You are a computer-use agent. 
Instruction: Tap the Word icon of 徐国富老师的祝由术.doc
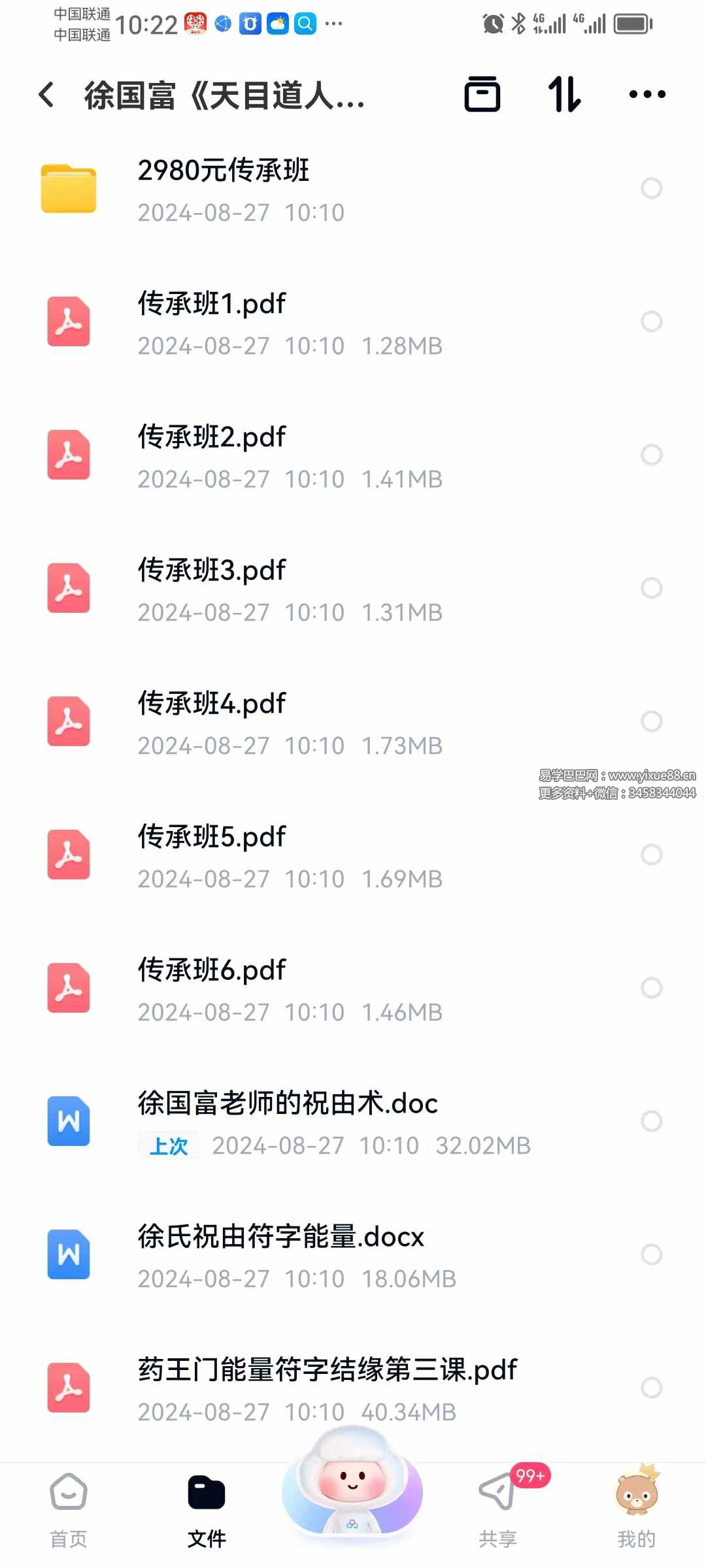68,1120
